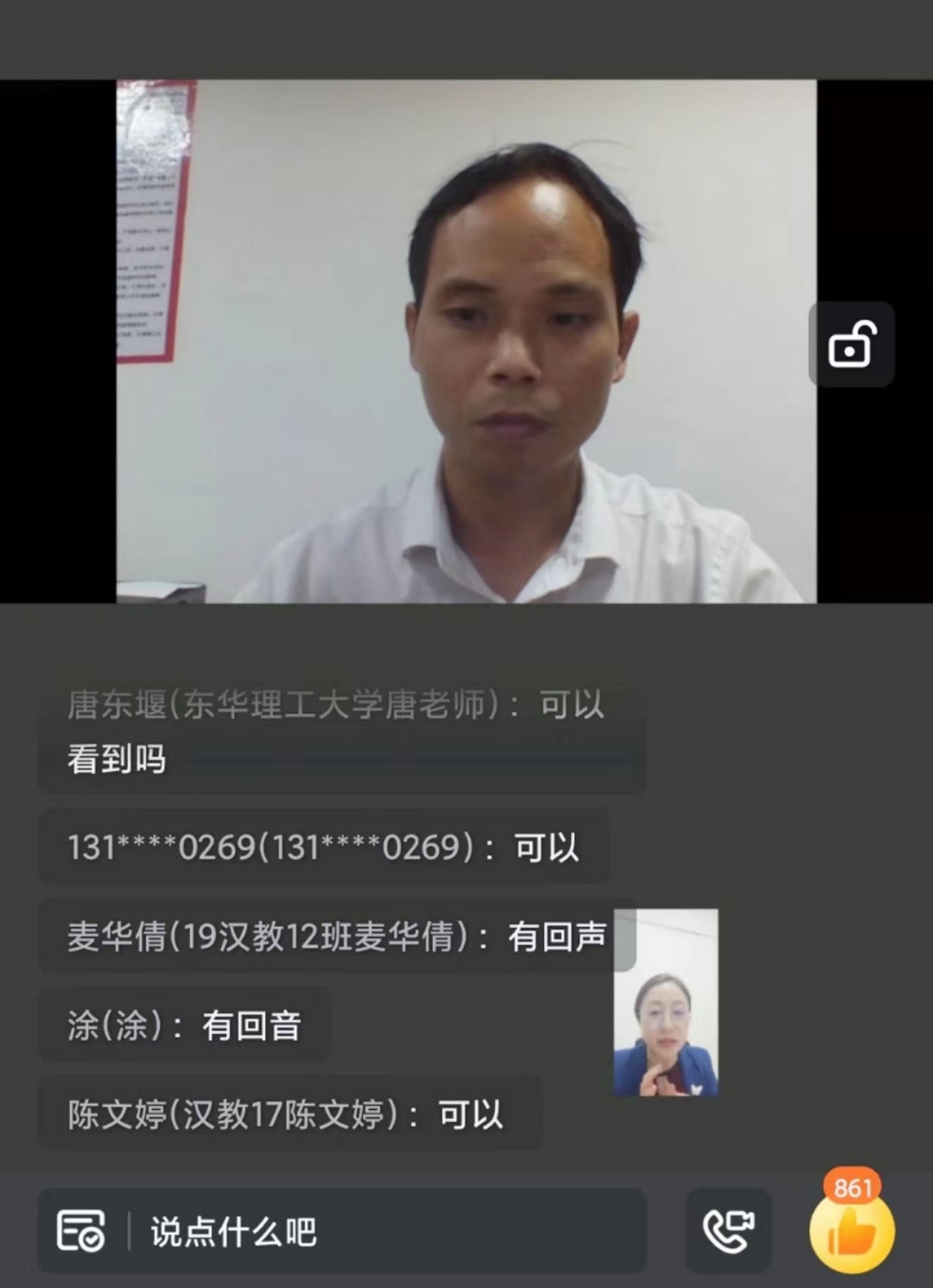933x1288 pixels.
Task: Open the checklist icon beside the comment box
Action: 81,1230
